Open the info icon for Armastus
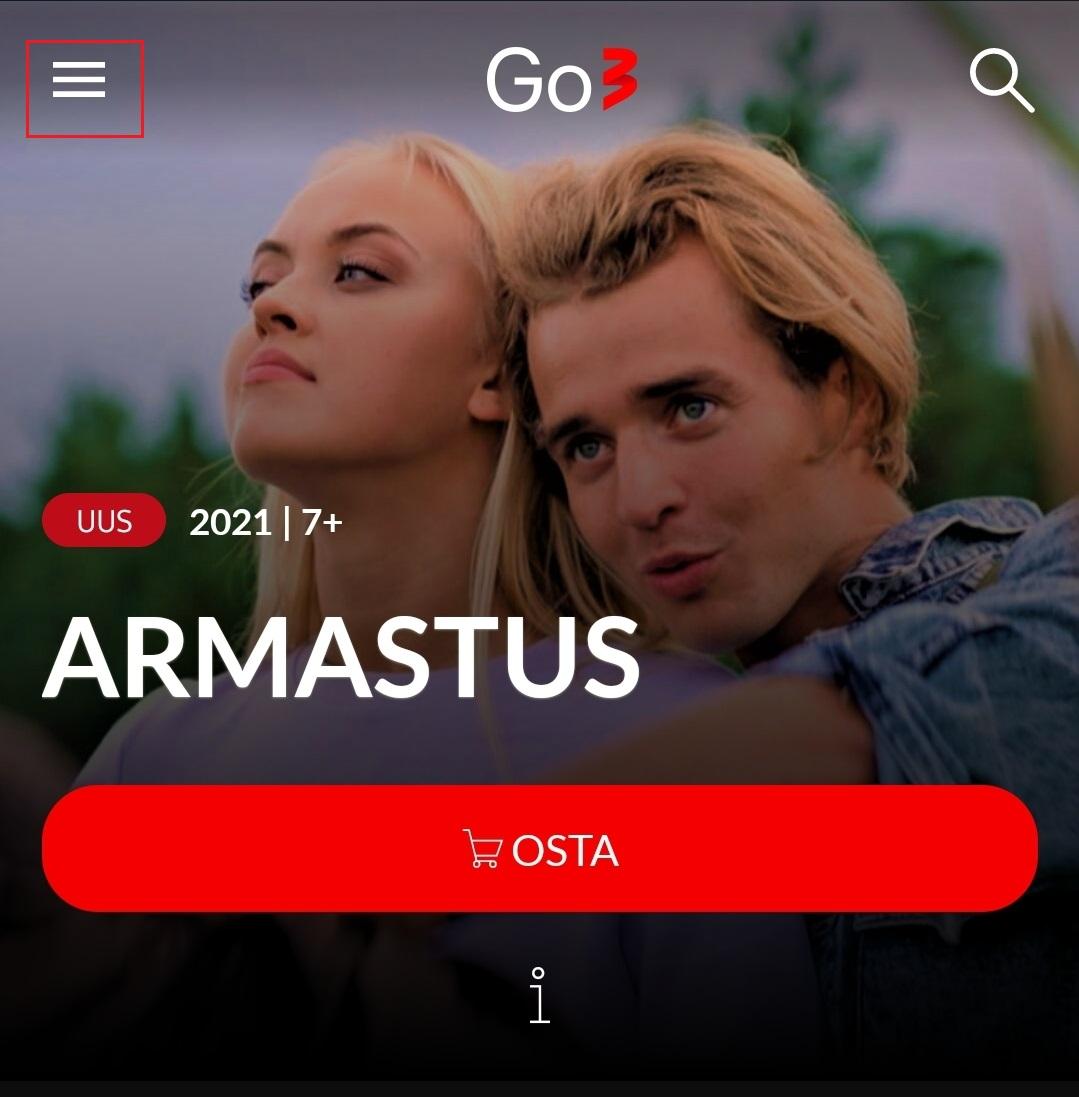The width and height of the screenshot is (1079, 1097). [540, 995]
